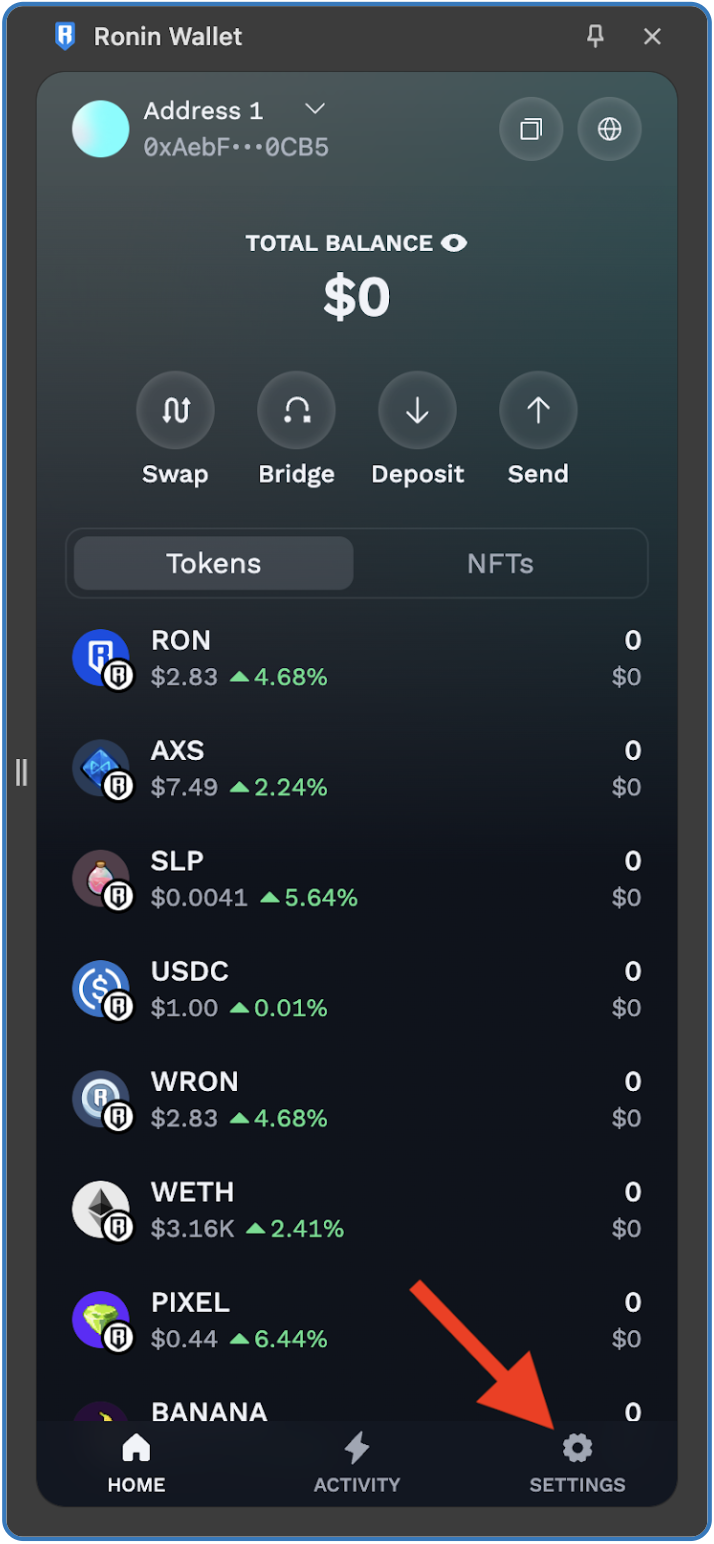Open the RON token row
The image size is (714, 1544).
point(357,658)
